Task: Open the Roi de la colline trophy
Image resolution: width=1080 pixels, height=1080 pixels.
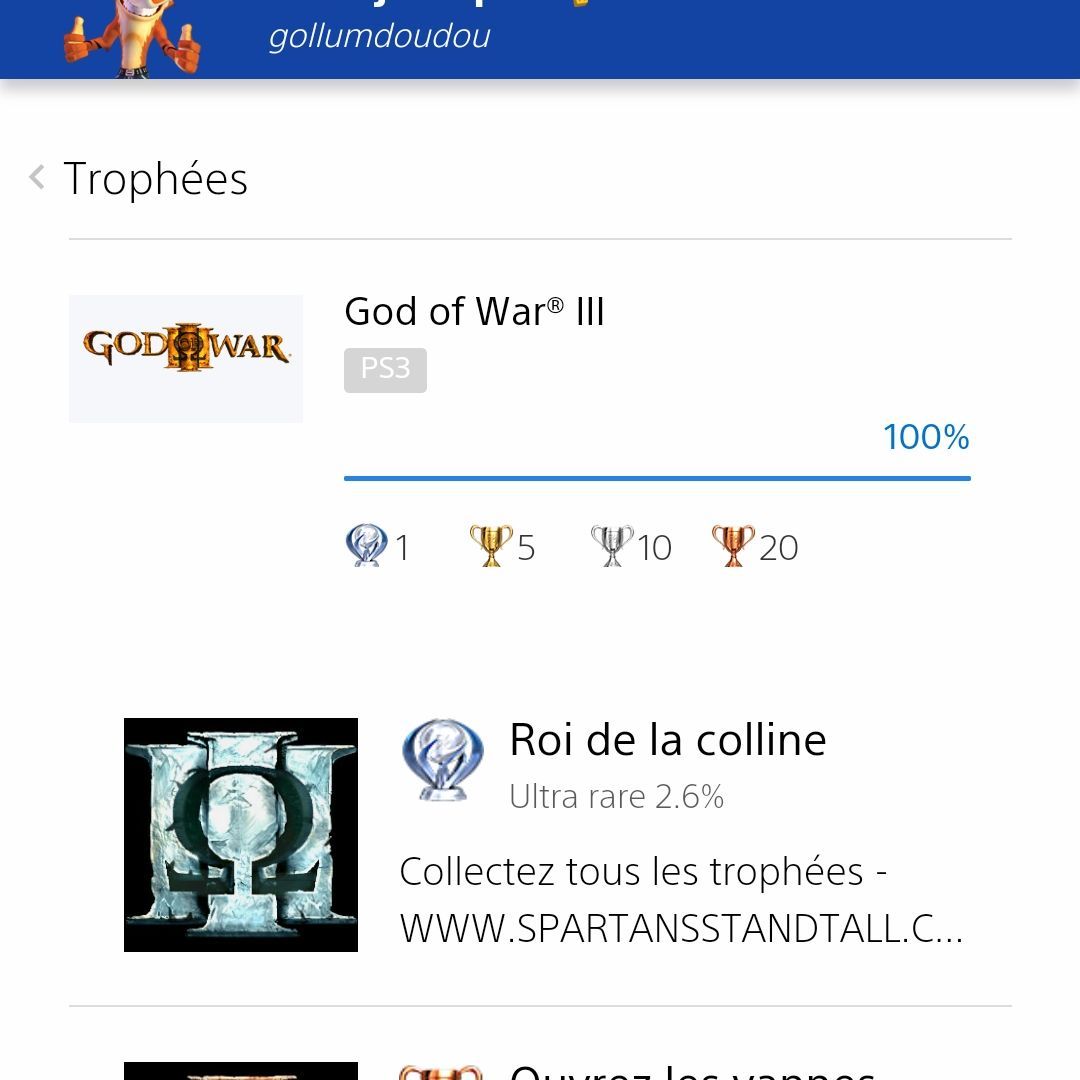Action: point(666,741)
